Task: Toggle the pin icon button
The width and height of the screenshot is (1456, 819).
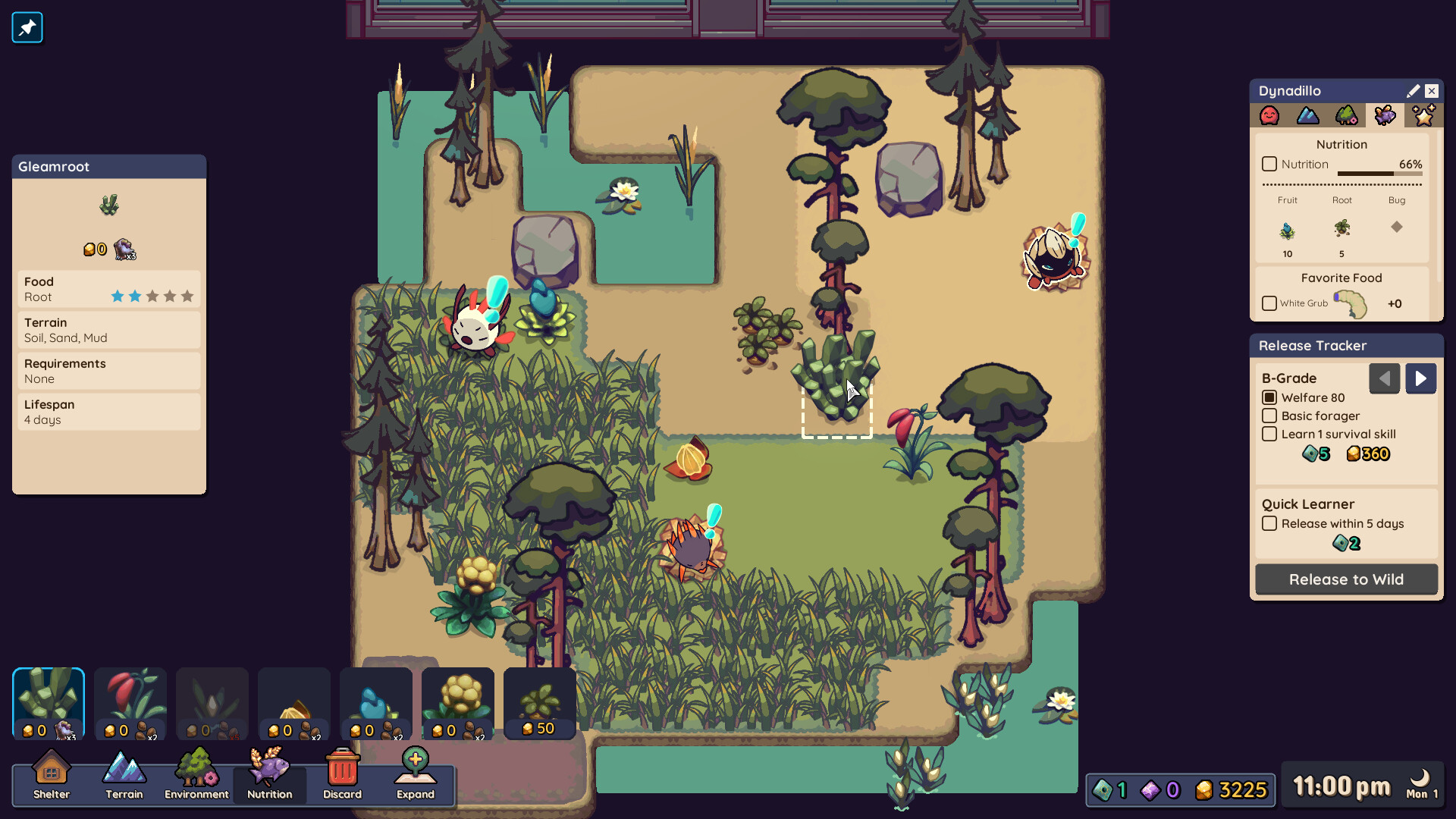Action: tap(27, 28)
